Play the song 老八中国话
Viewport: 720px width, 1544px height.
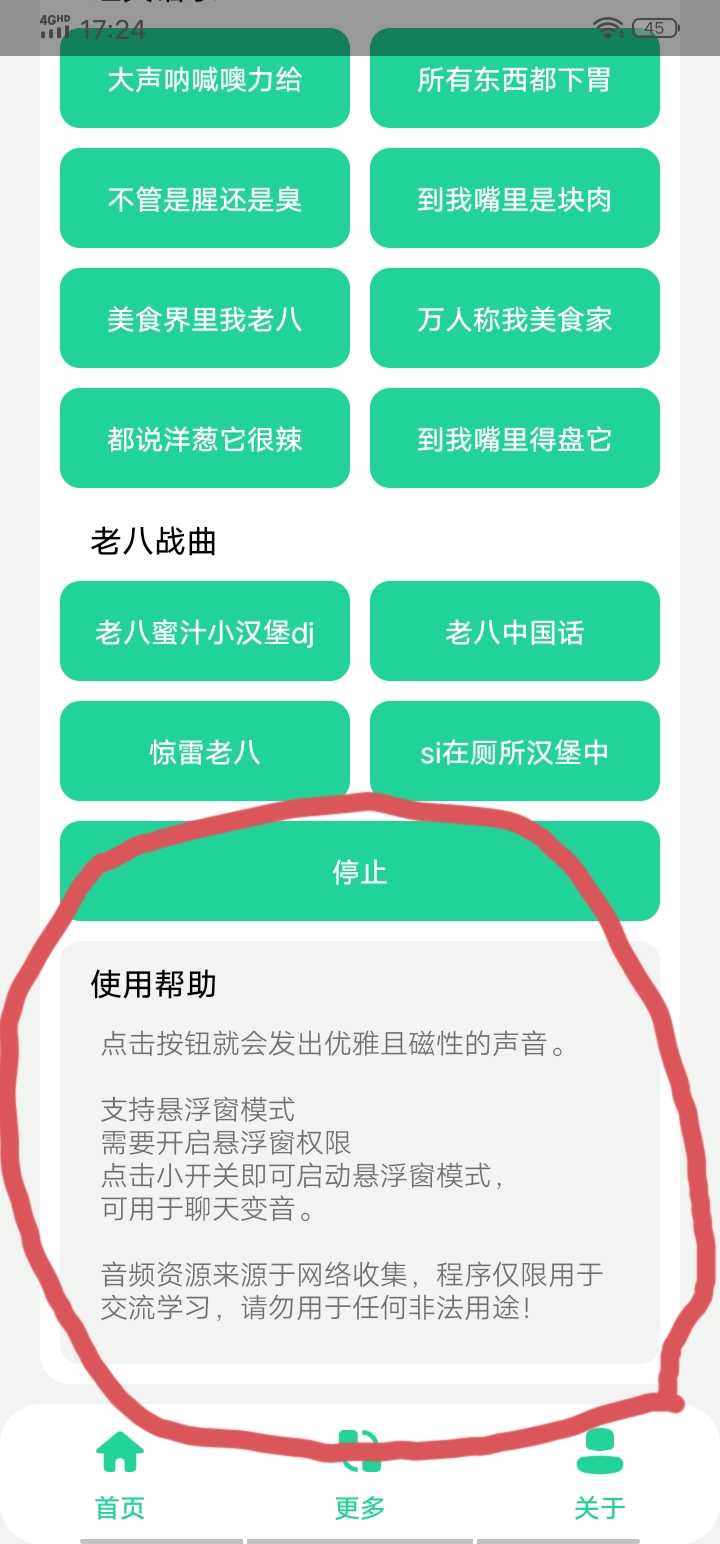point(515,632)
